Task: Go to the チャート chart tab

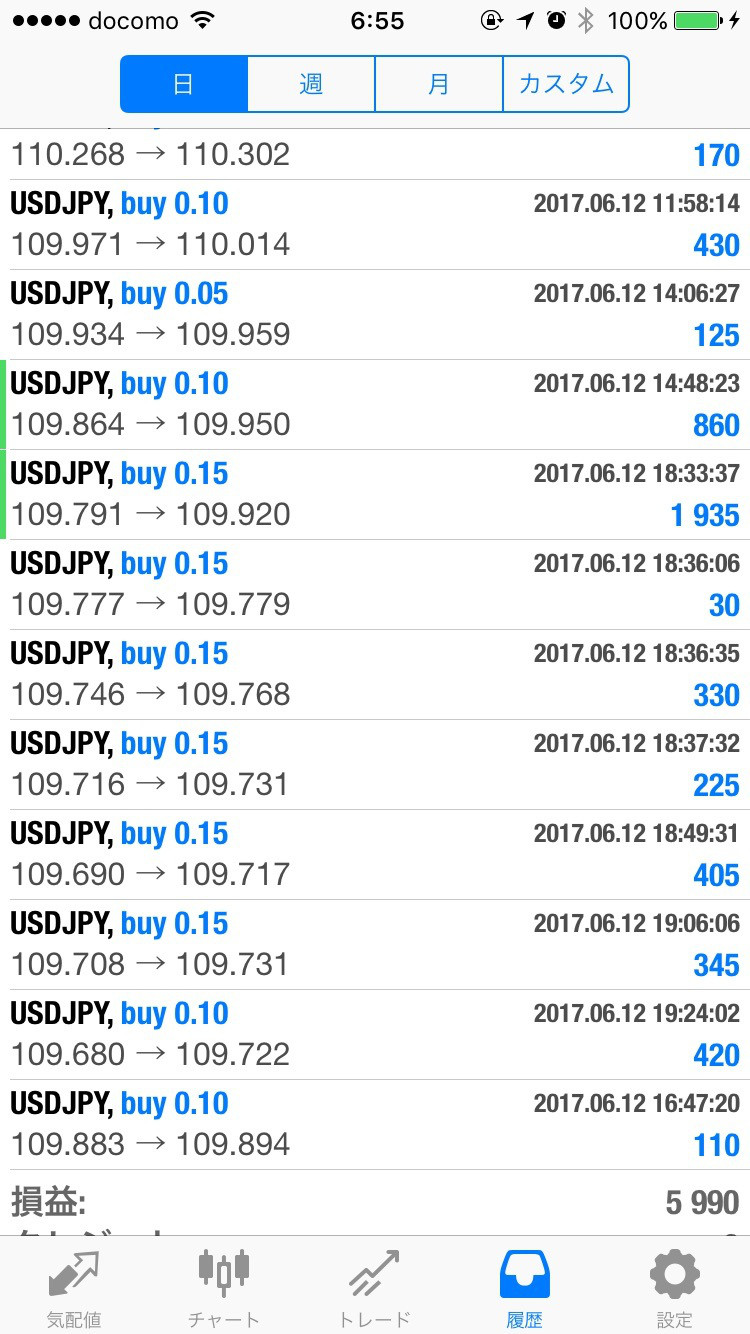Action: (x=224, y=1286)
